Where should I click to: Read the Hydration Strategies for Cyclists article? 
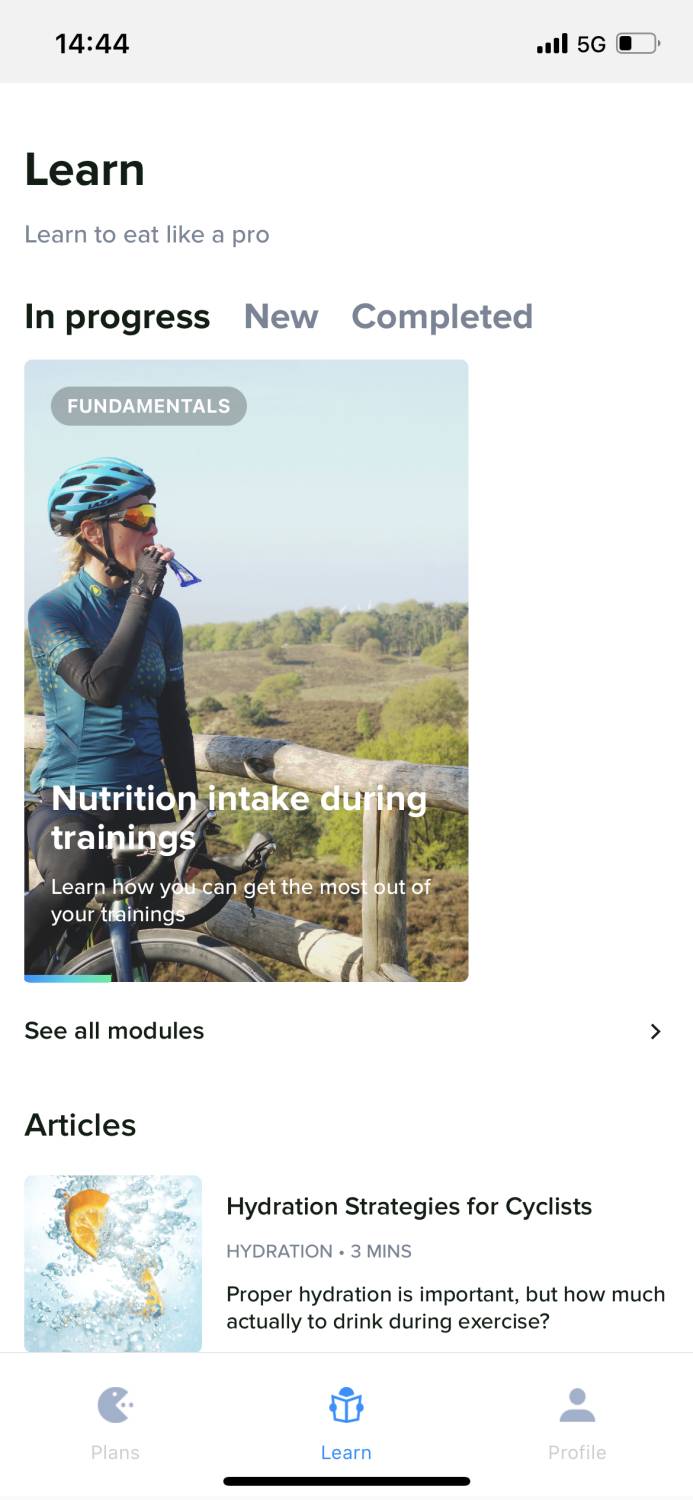click(409, 1207)
